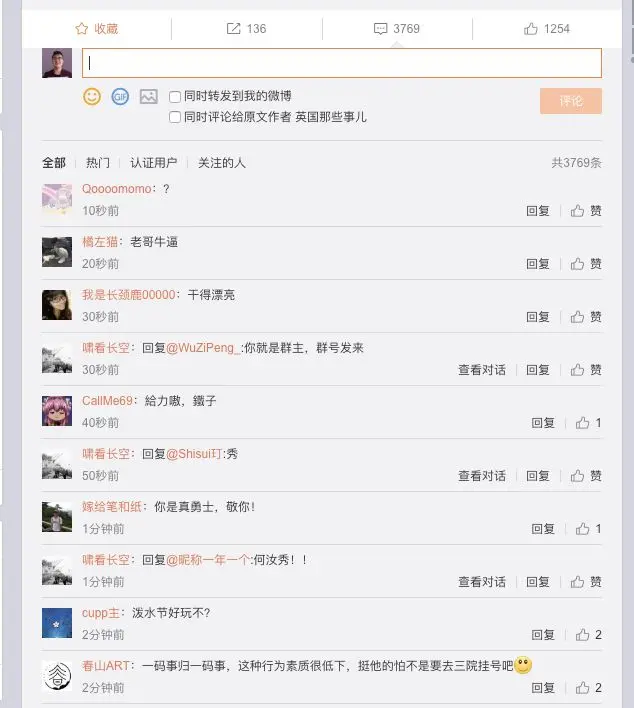
Task: Focus the comment input field
Action: pyautogui.click(x=341, y=63)
